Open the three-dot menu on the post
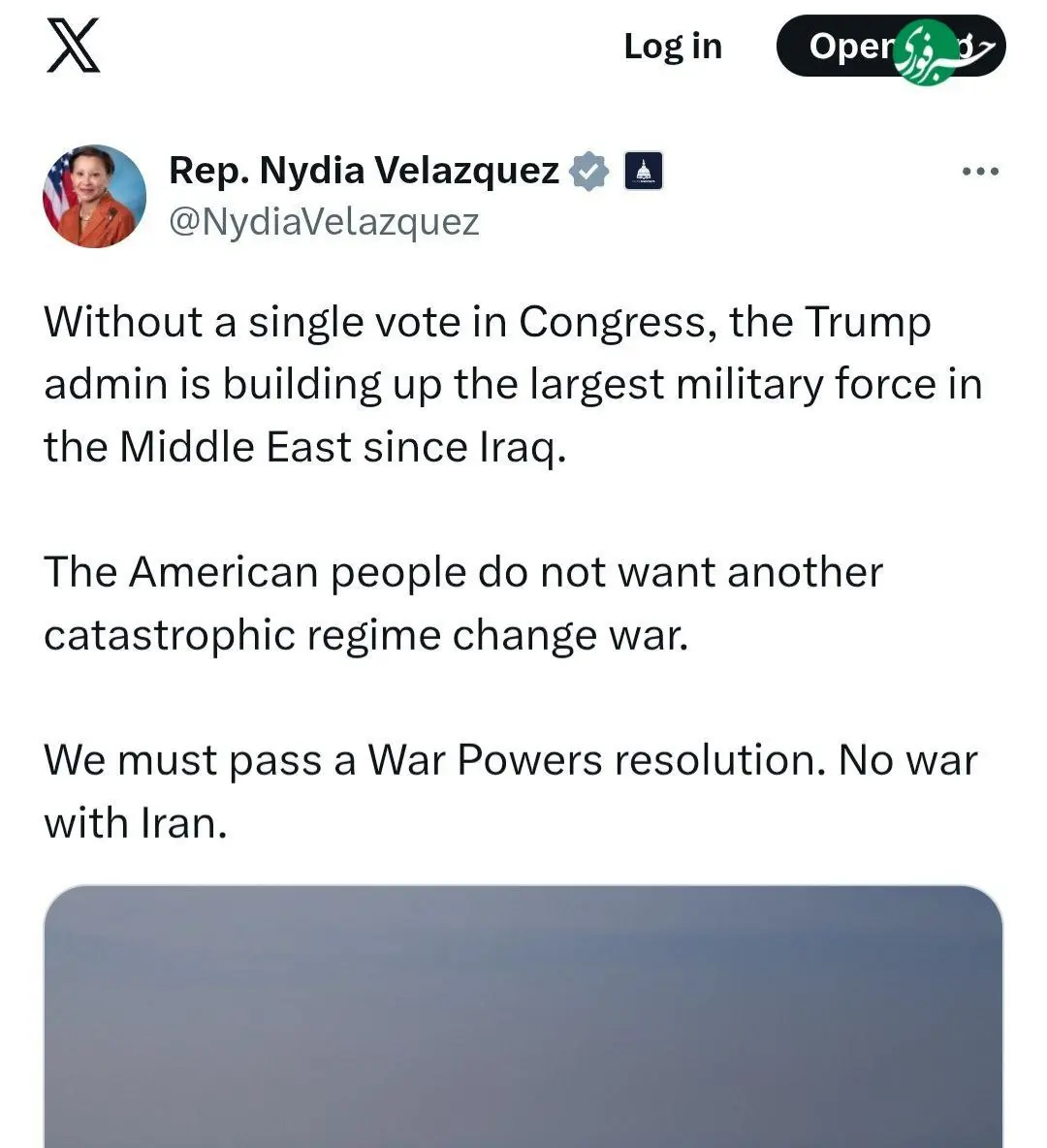 979,172
